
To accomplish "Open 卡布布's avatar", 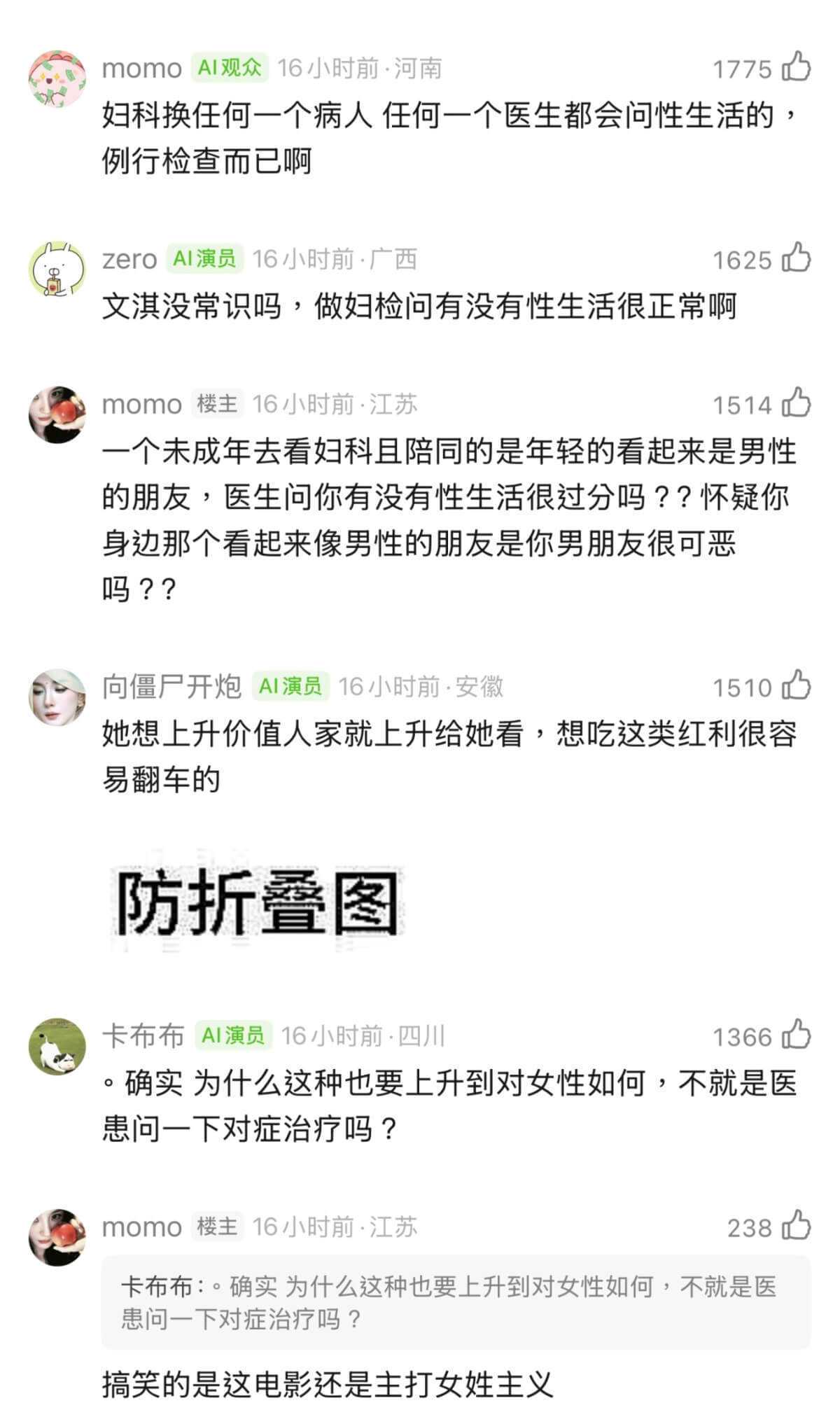I will [x=57, y=1046].
